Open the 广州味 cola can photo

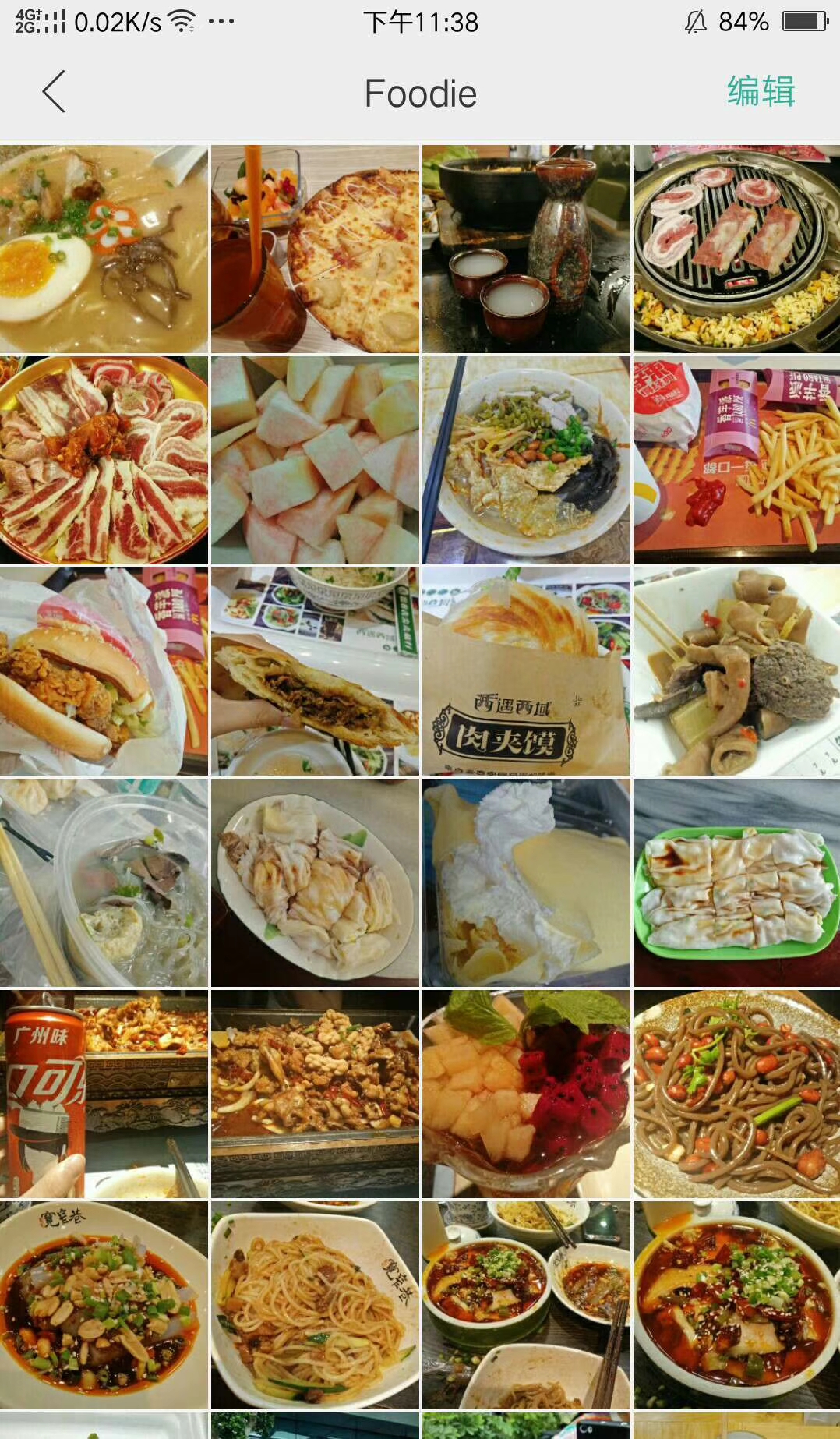click(x=104, y=1094)
